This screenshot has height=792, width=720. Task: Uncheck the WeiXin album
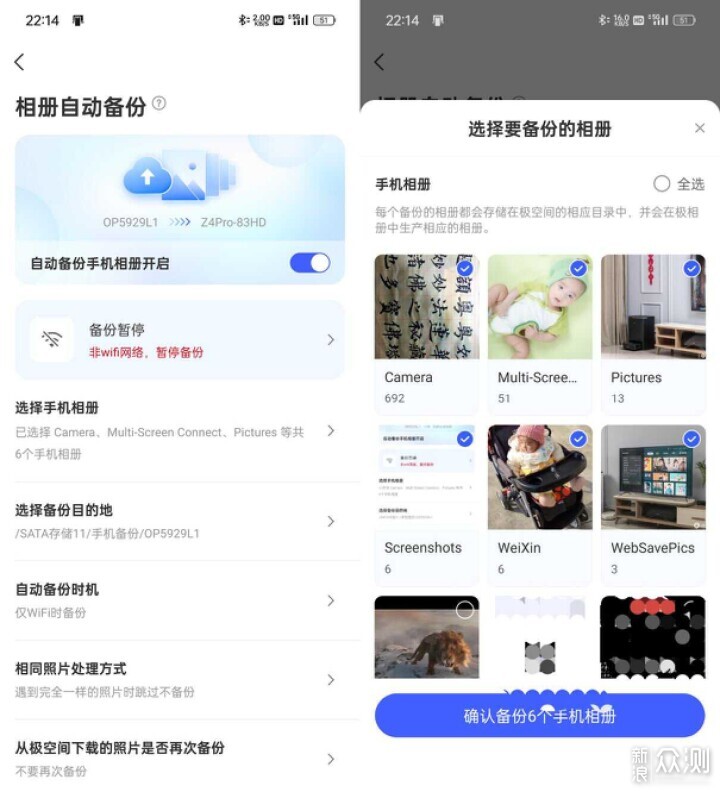[x=578, y=439]
